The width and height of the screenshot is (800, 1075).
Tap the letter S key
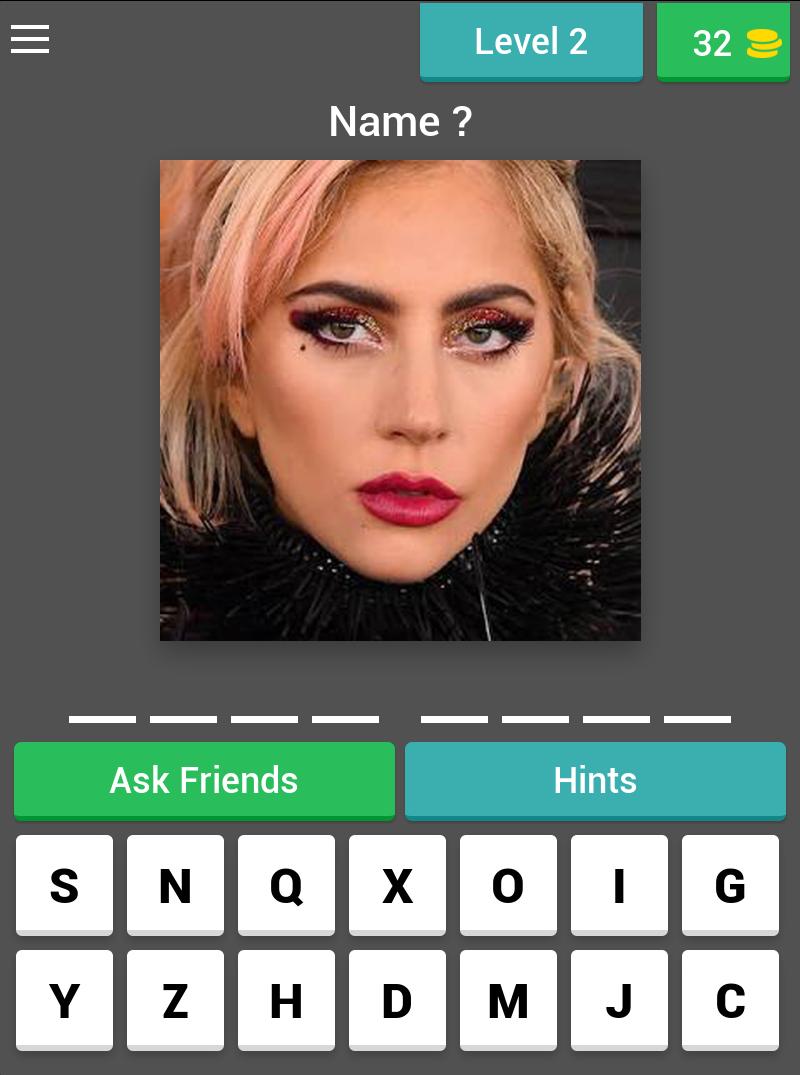click(x=64, y=885)
